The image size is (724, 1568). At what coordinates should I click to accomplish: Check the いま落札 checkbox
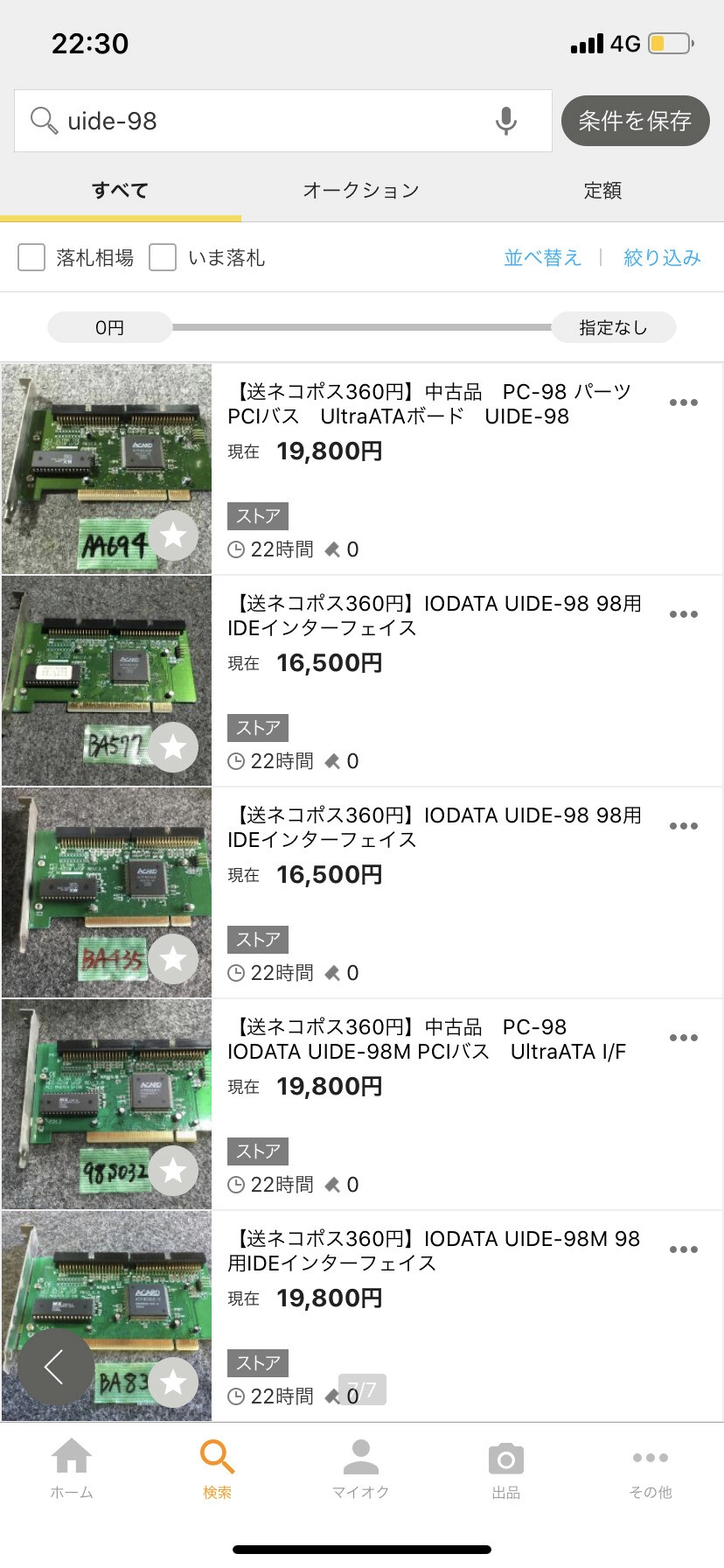pyautogui.click(x=163, y=257)
